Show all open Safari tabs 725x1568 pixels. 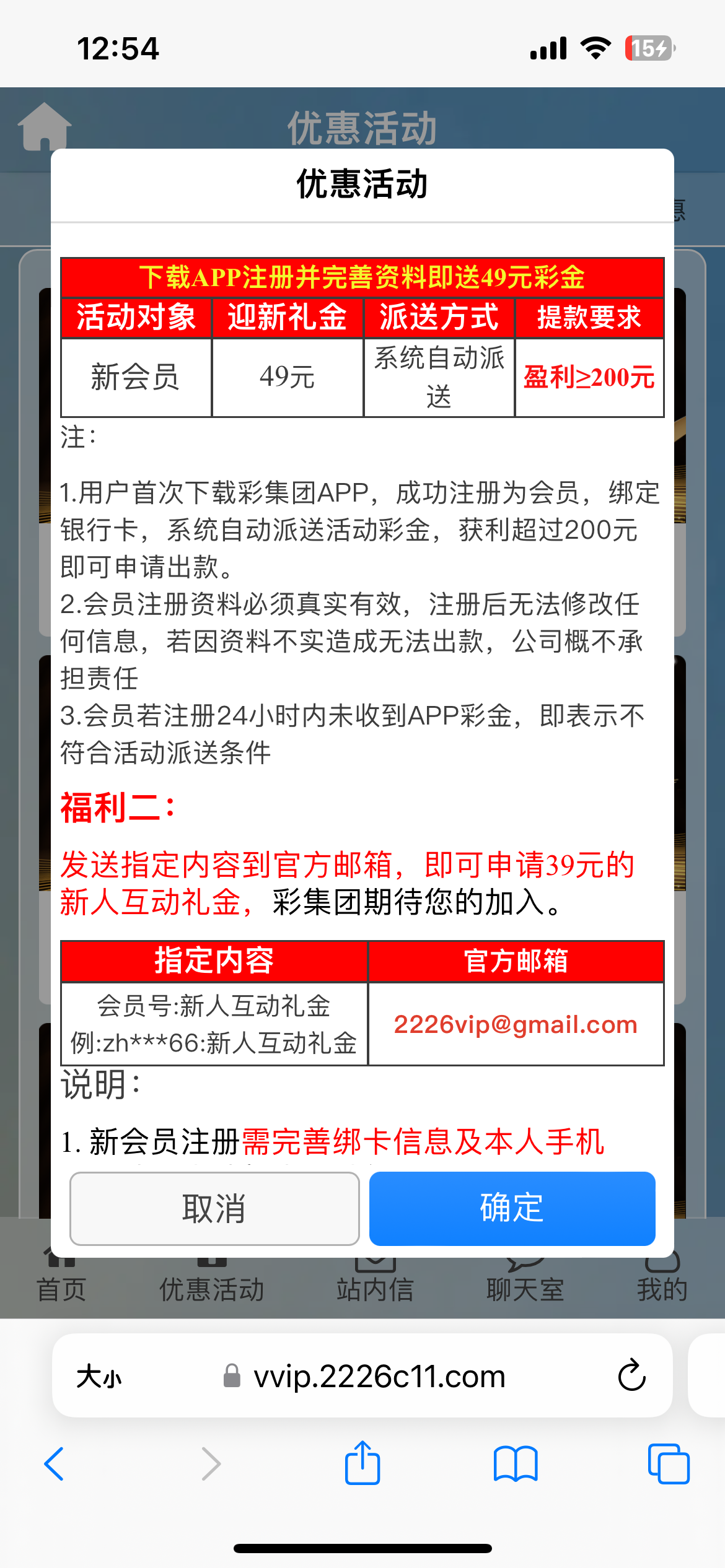(x=668, y=1464)
